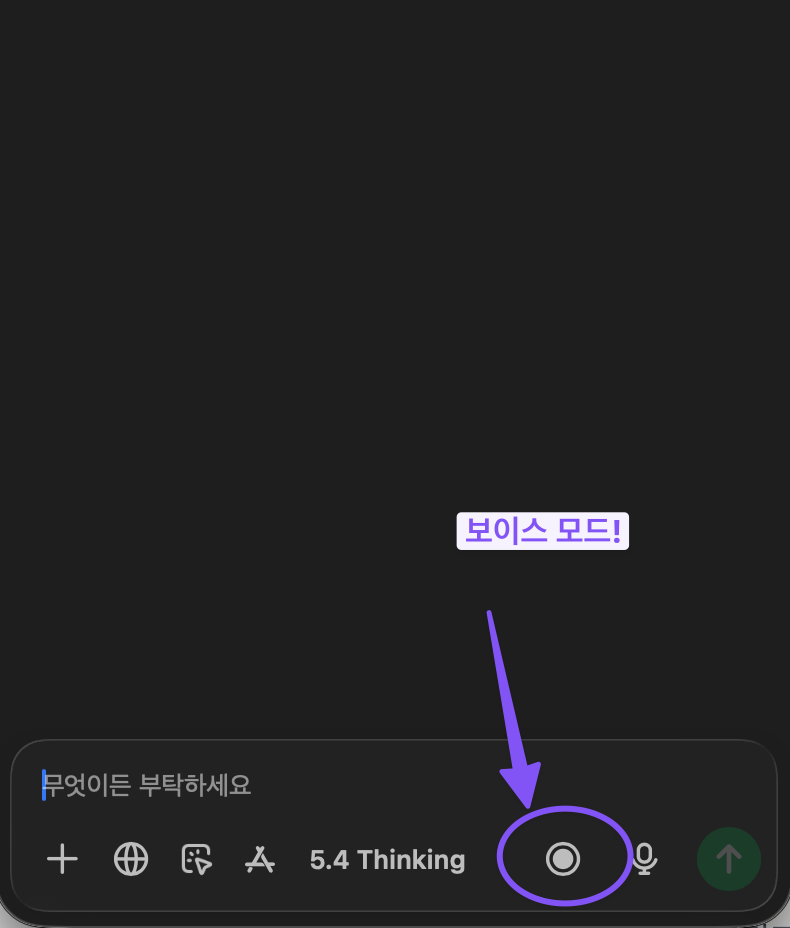Click the microphone dictation icon
Image resolution: width=790 pixels, height=928 pixels.
coord(645,858)
